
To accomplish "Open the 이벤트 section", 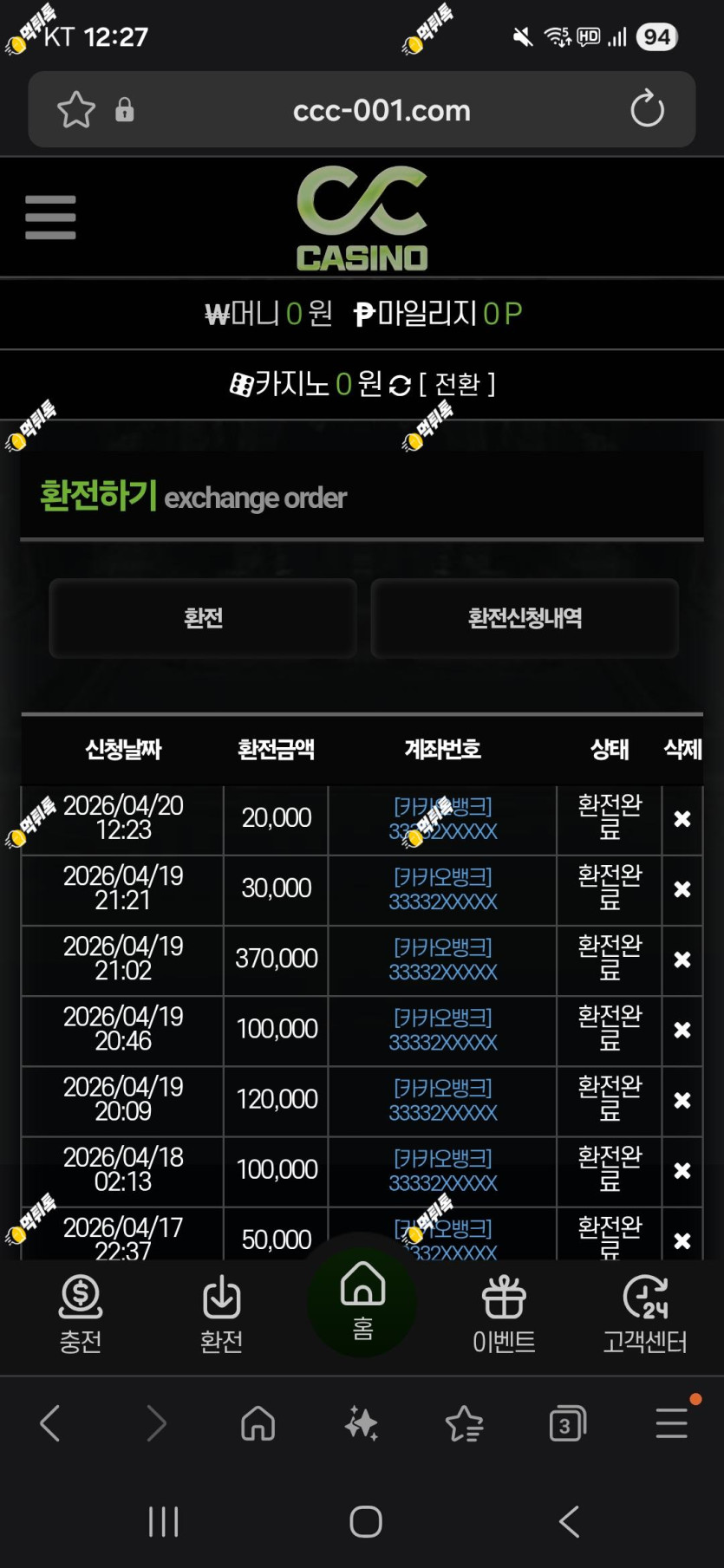I will pyautogui.click(x=504, y=1314).
